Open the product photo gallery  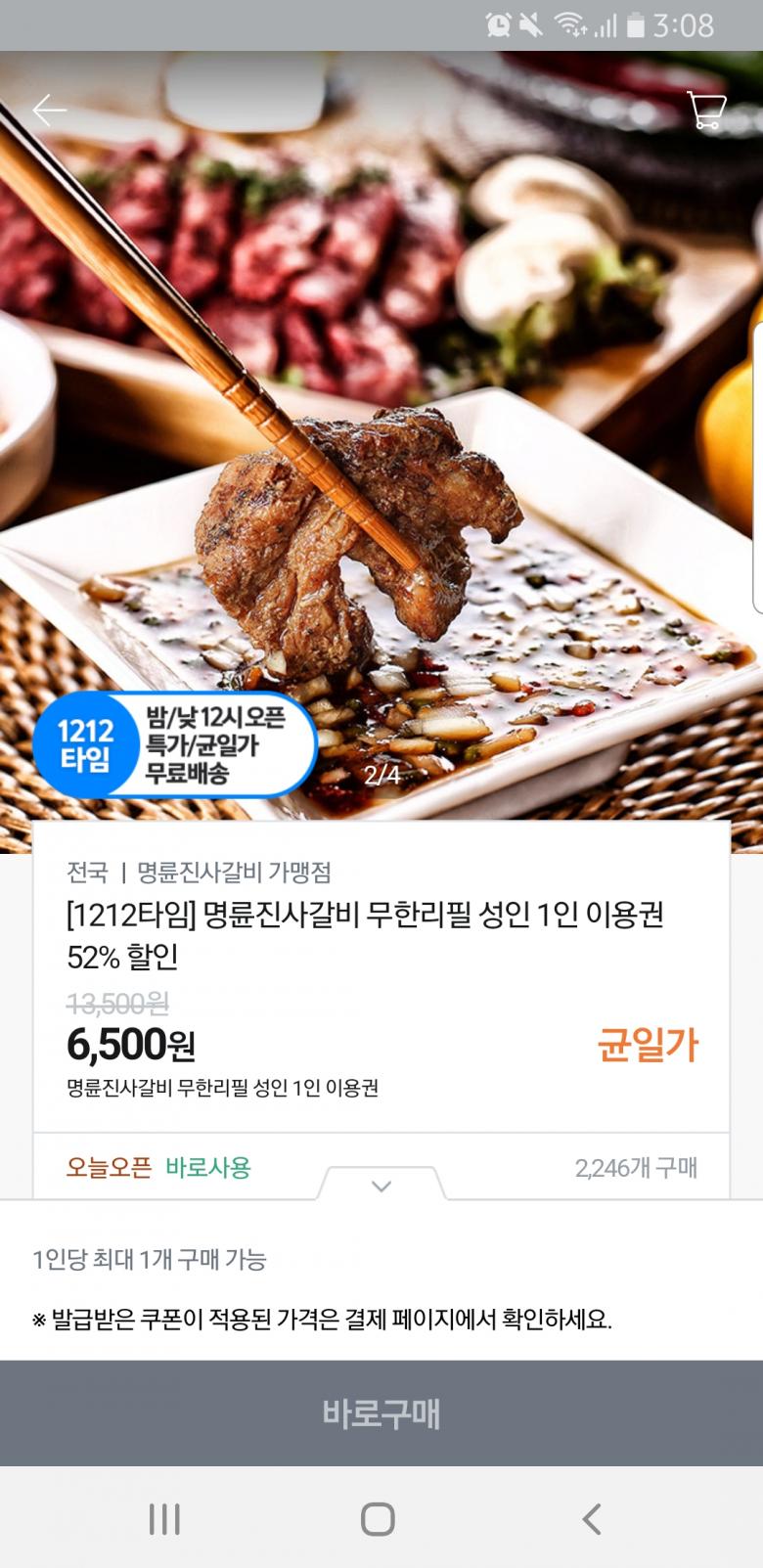[381, 440]
